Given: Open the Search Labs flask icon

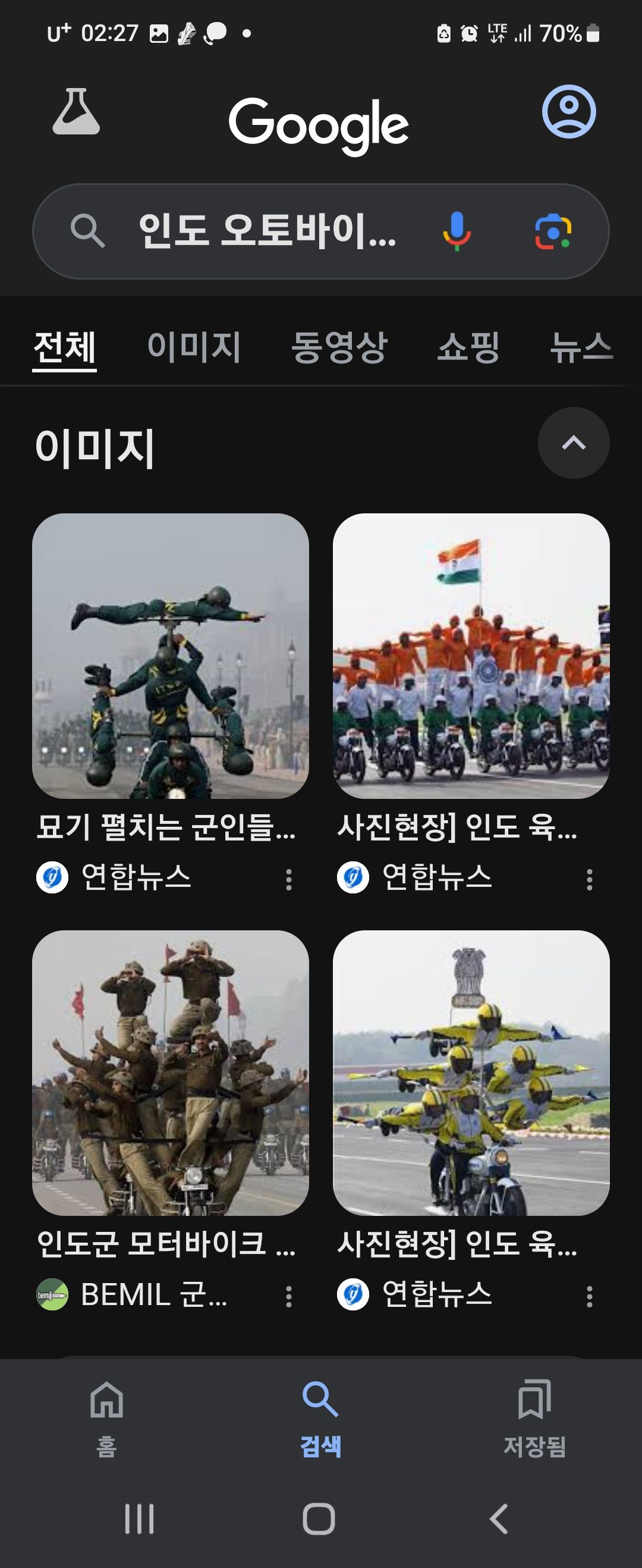Looking at the screenshot, I should pos(76,112).
